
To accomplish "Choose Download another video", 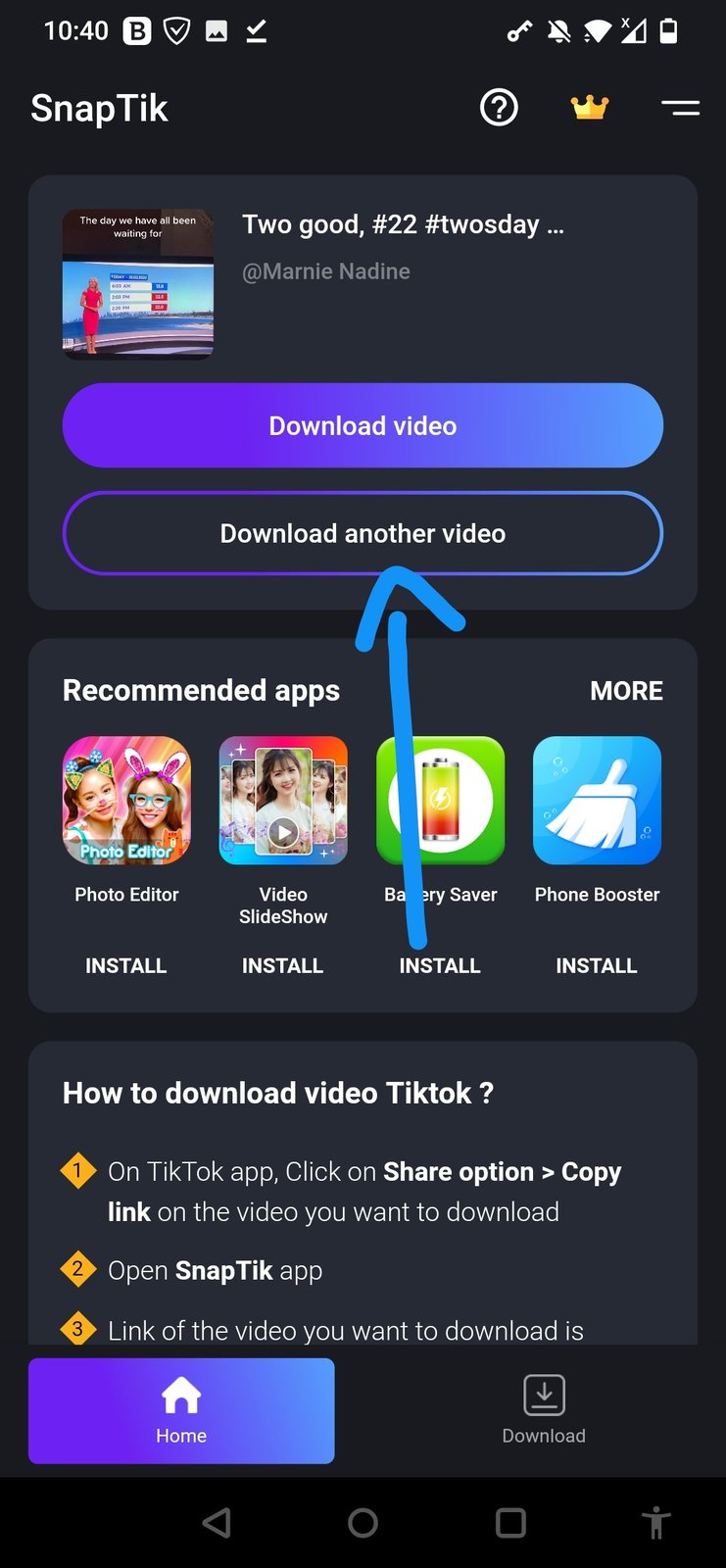I will (x=363, y=533).
